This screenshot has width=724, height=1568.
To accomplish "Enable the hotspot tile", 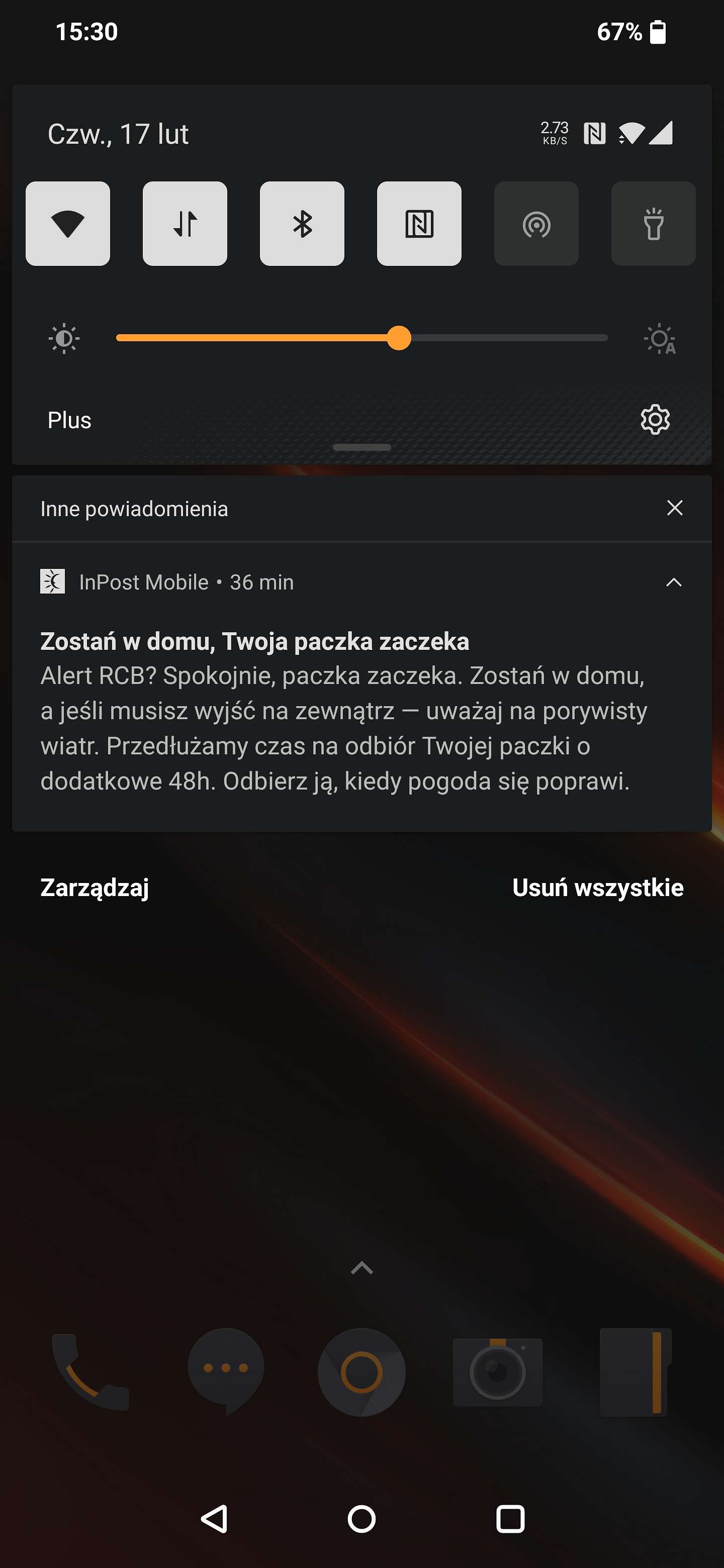I will (536, 224).
